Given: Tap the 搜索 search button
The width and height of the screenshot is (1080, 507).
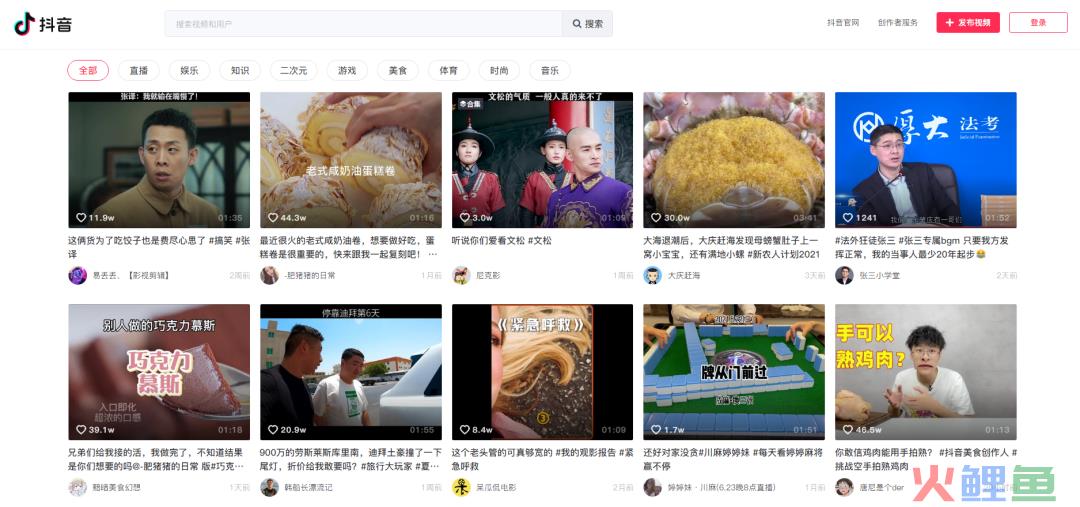Looking at the screenshot, I should click(587, 23).
